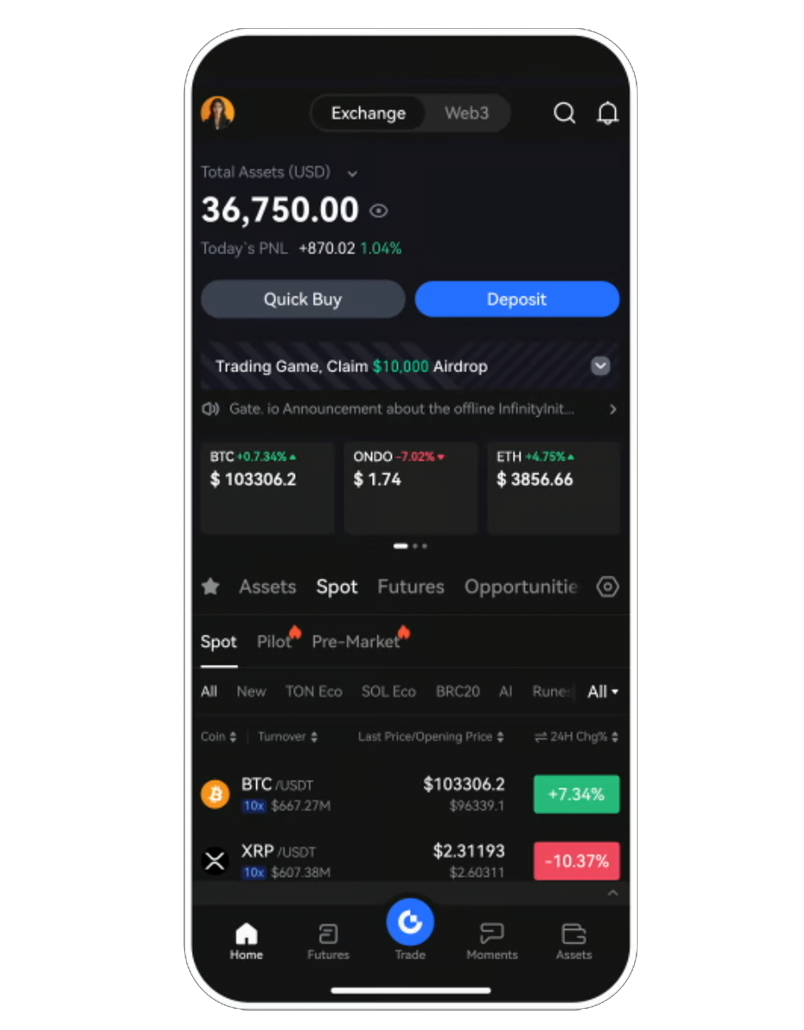804x1030 pixels.
Task: Go to Moments in the bottom bar
Action: pyautogui.click(x=491, y=941)
